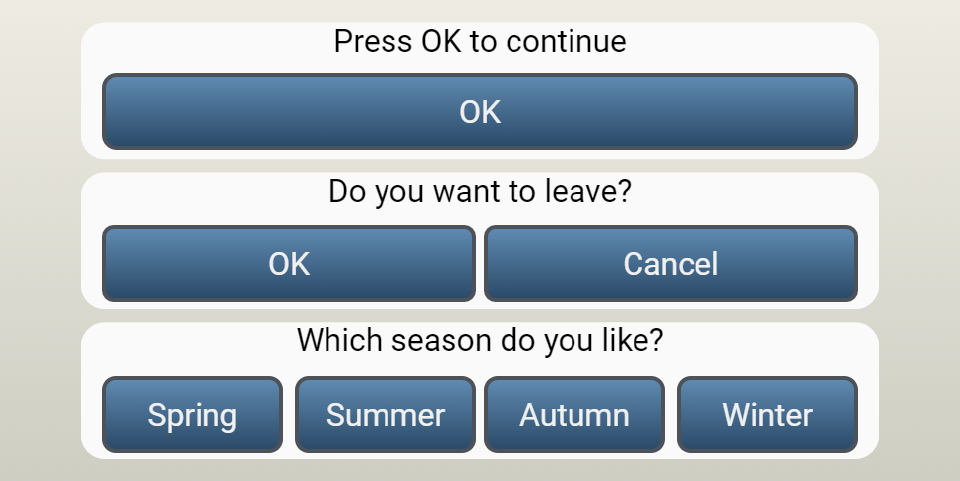Select the Summer option
The image size is (960, 481).
point(385,414)
